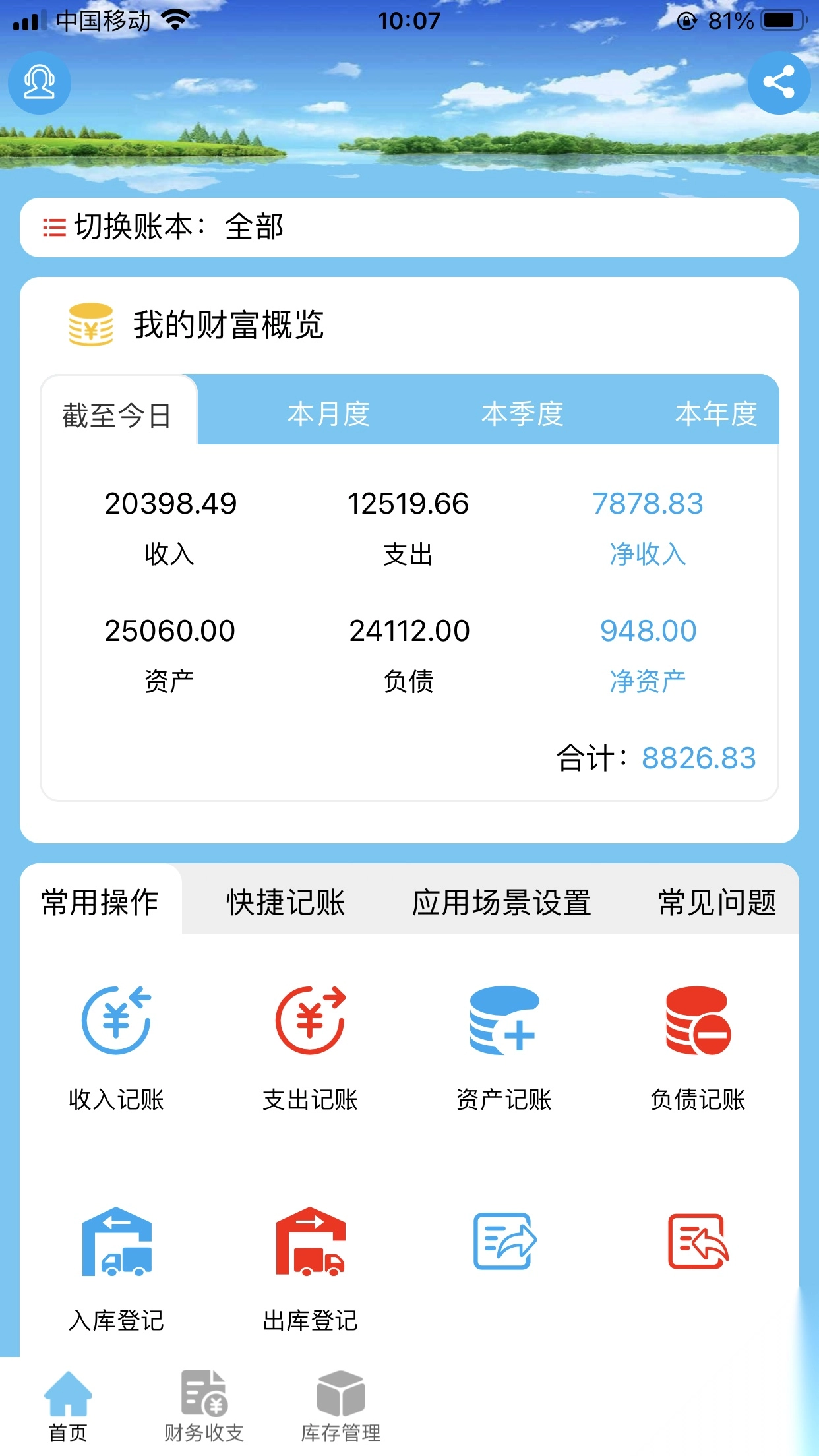Switch to the 本月度 tab
This screenshot has height=1456, width=819.
pyautogui.click(x=331, y=414)
